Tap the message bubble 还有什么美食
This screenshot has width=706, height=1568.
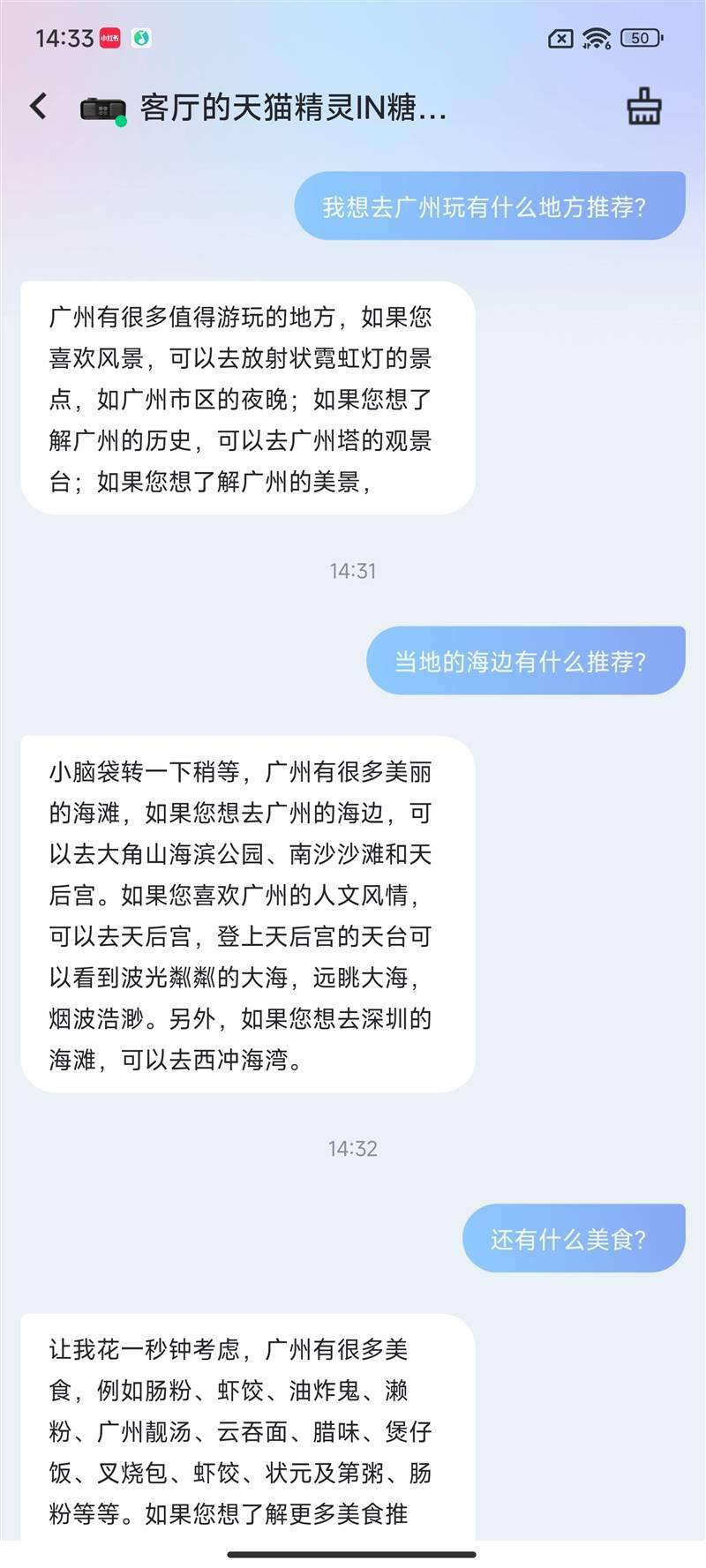(572, 1237)
